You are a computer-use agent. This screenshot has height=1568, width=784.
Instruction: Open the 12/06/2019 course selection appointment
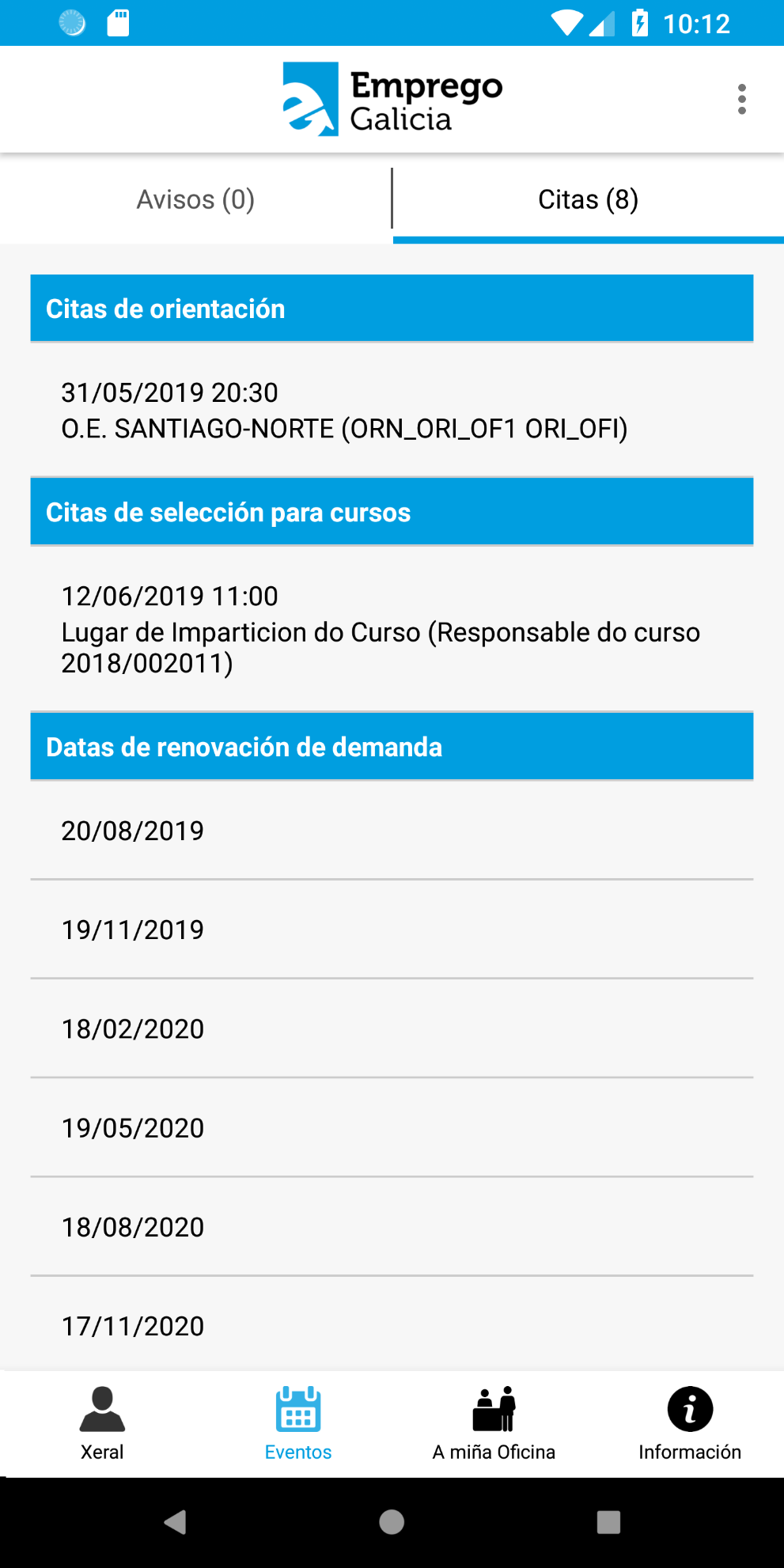(x=380, y=629)
